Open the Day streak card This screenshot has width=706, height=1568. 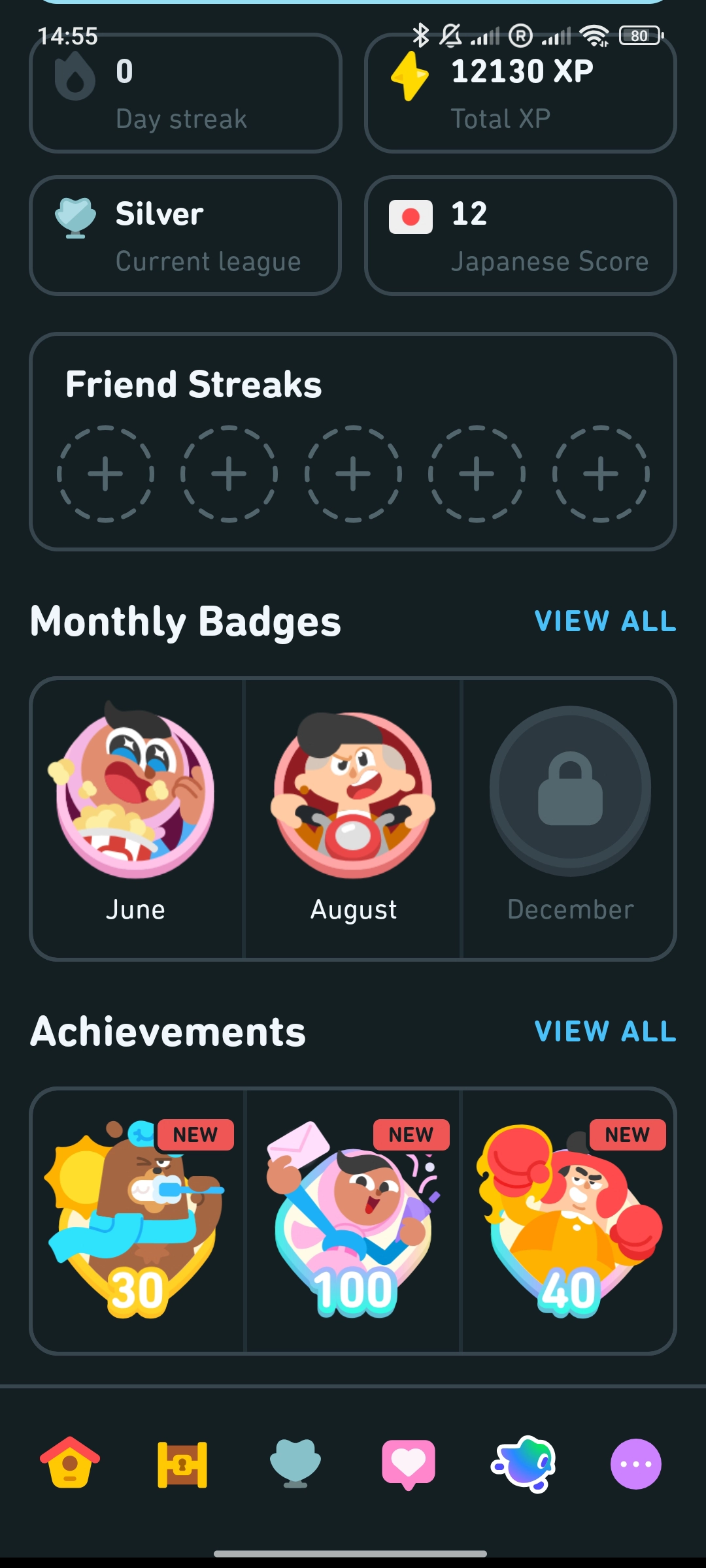[185, 91]
